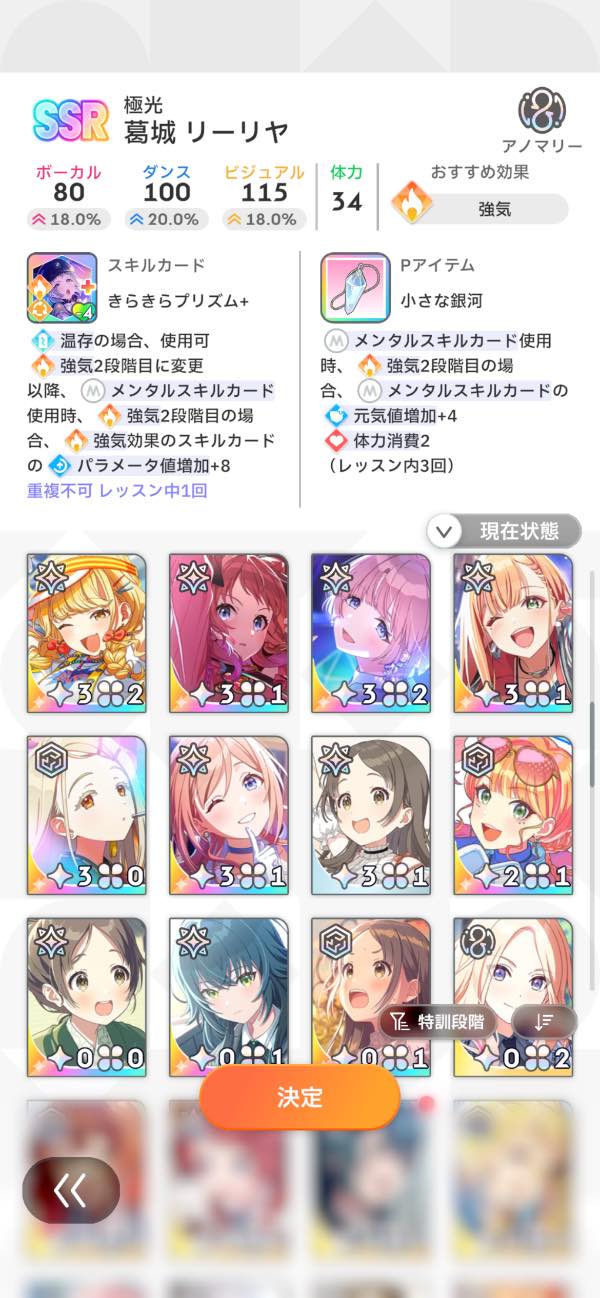Select the long dark-haired idol with gloves
Image resolution: width=600 pixels, height=1298 pixels.
[371, 814]
